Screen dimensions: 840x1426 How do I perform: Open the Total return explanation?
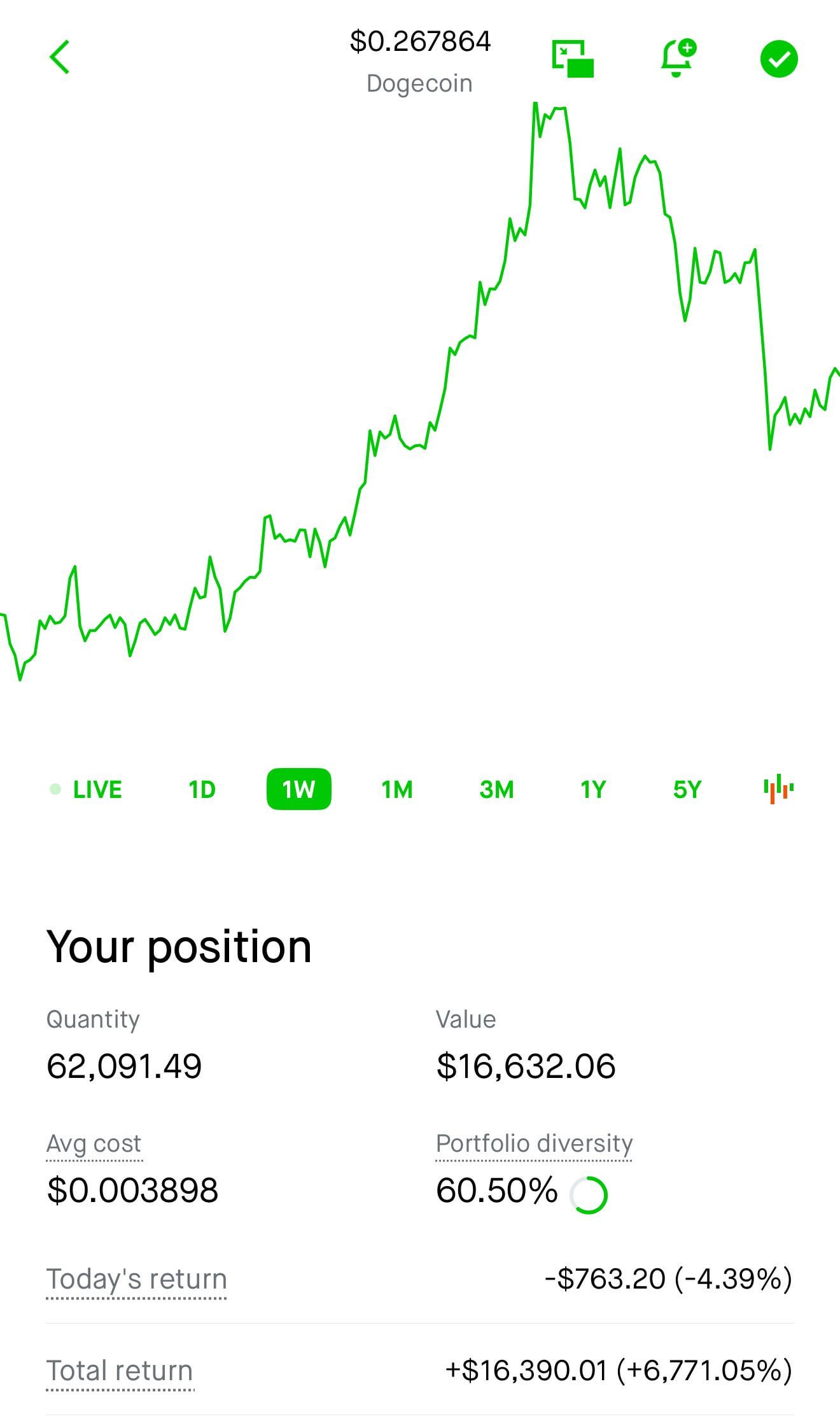pos(120,1371)
